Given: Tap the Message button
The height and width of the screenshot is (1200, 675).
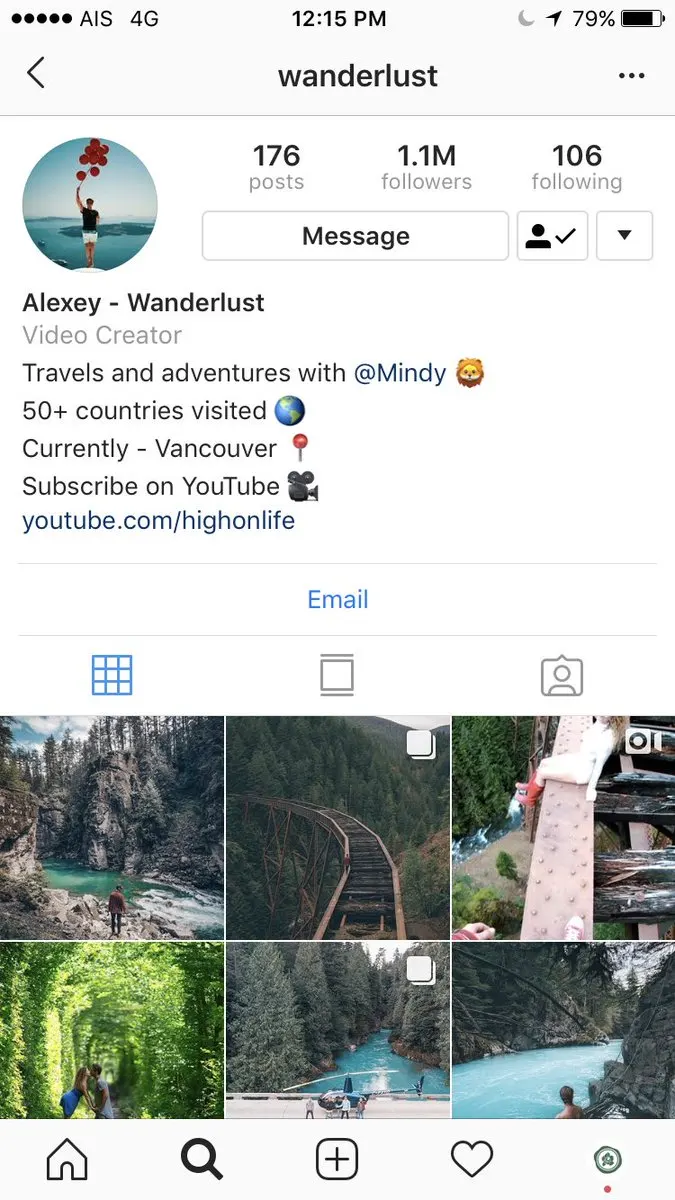Looking at the screenshot, I should pos(356,236).
